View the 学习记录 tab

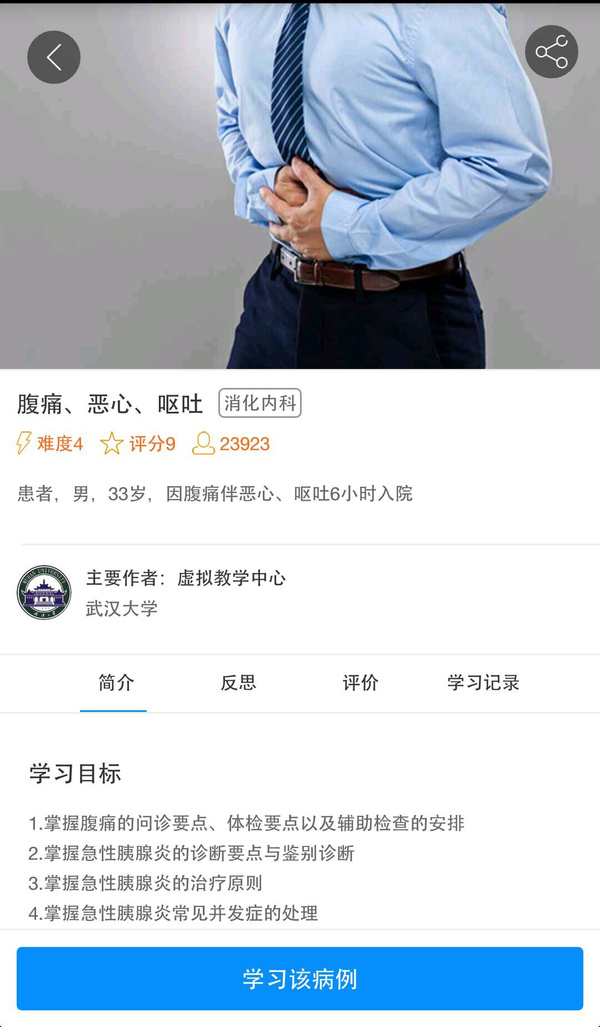[x=483, y=684]
